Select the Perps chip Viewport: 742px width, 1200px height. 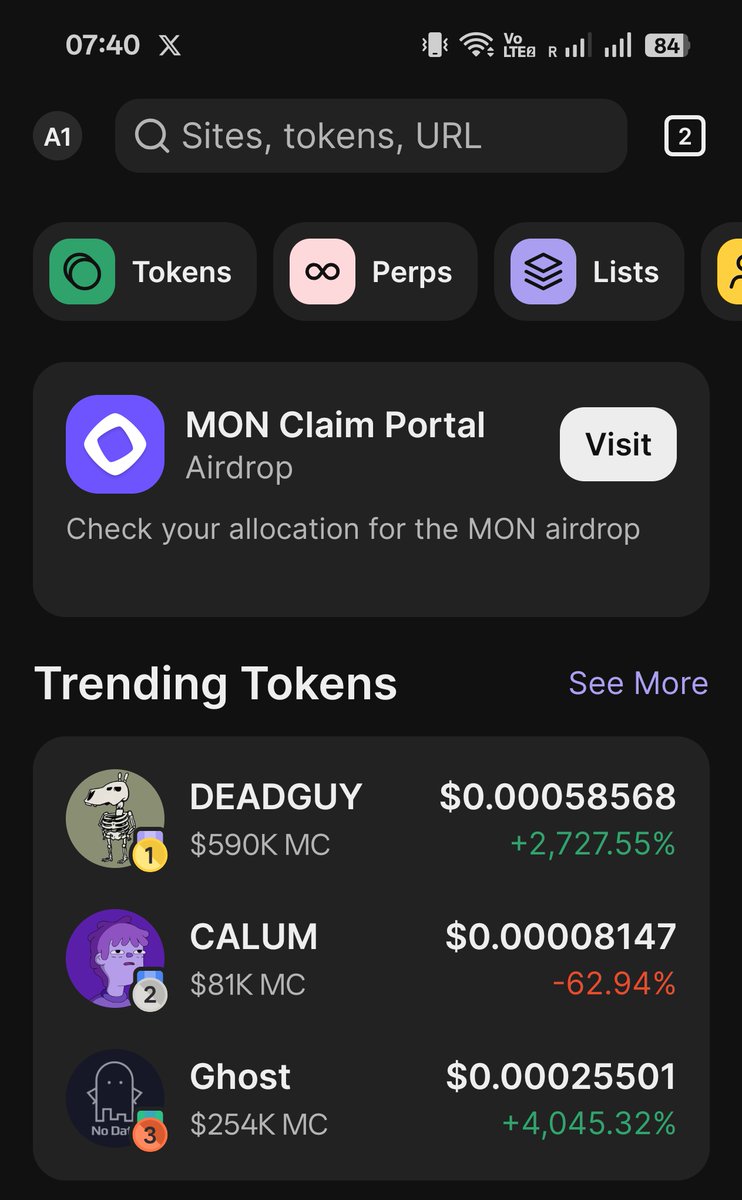[374, 272]
